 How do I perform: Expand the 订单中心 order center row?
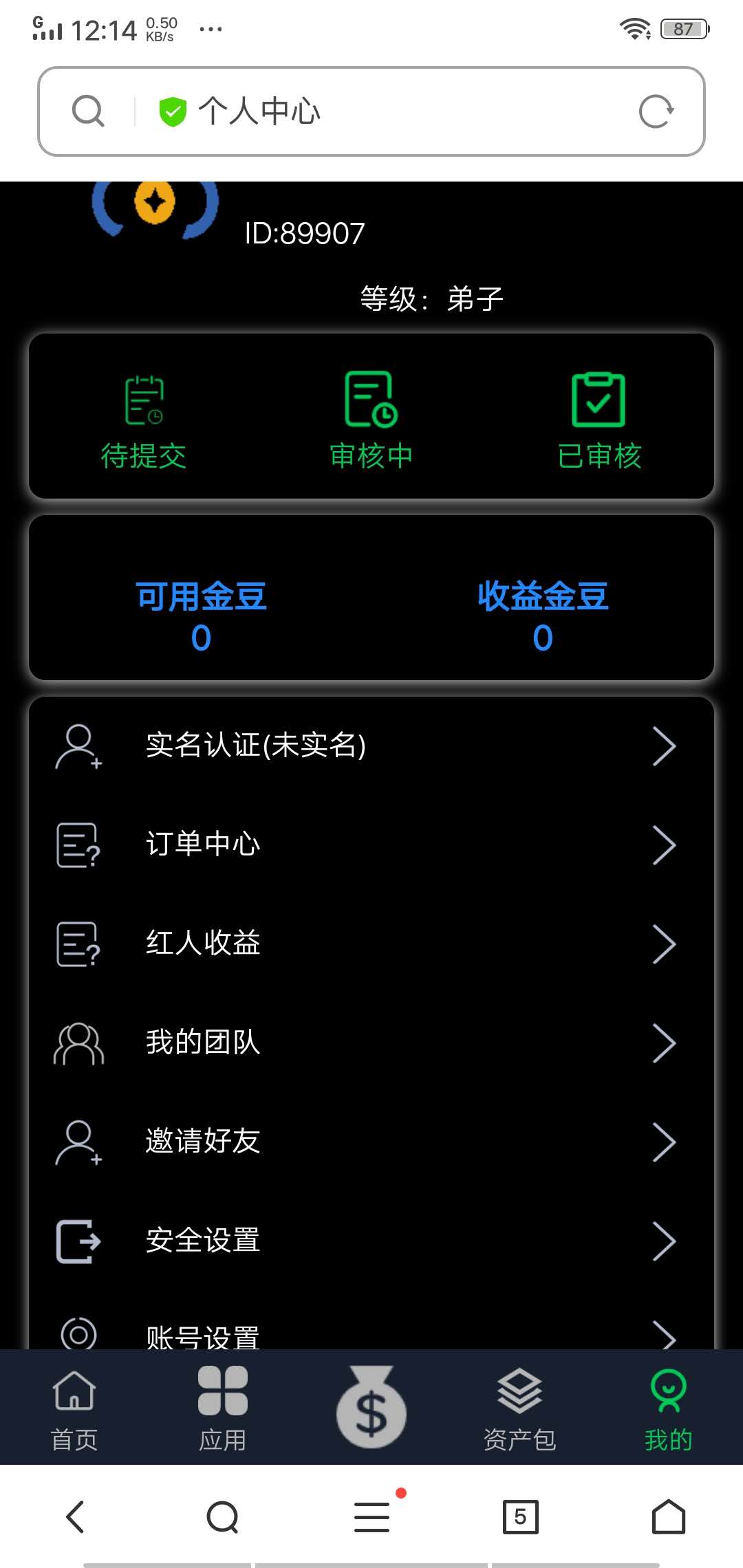pos(665,845)
